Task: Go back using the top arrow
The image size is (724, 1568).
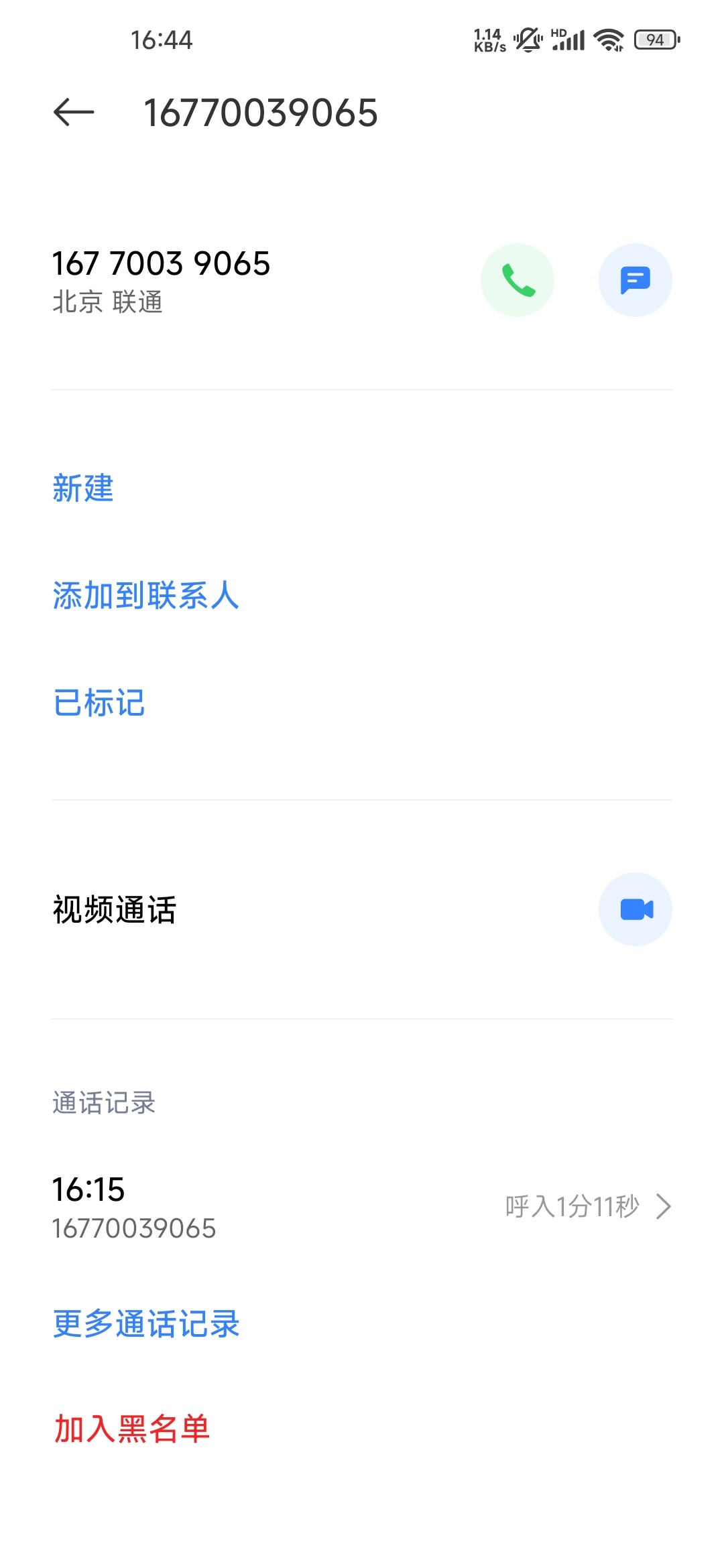Action: [x=74, y=112]
